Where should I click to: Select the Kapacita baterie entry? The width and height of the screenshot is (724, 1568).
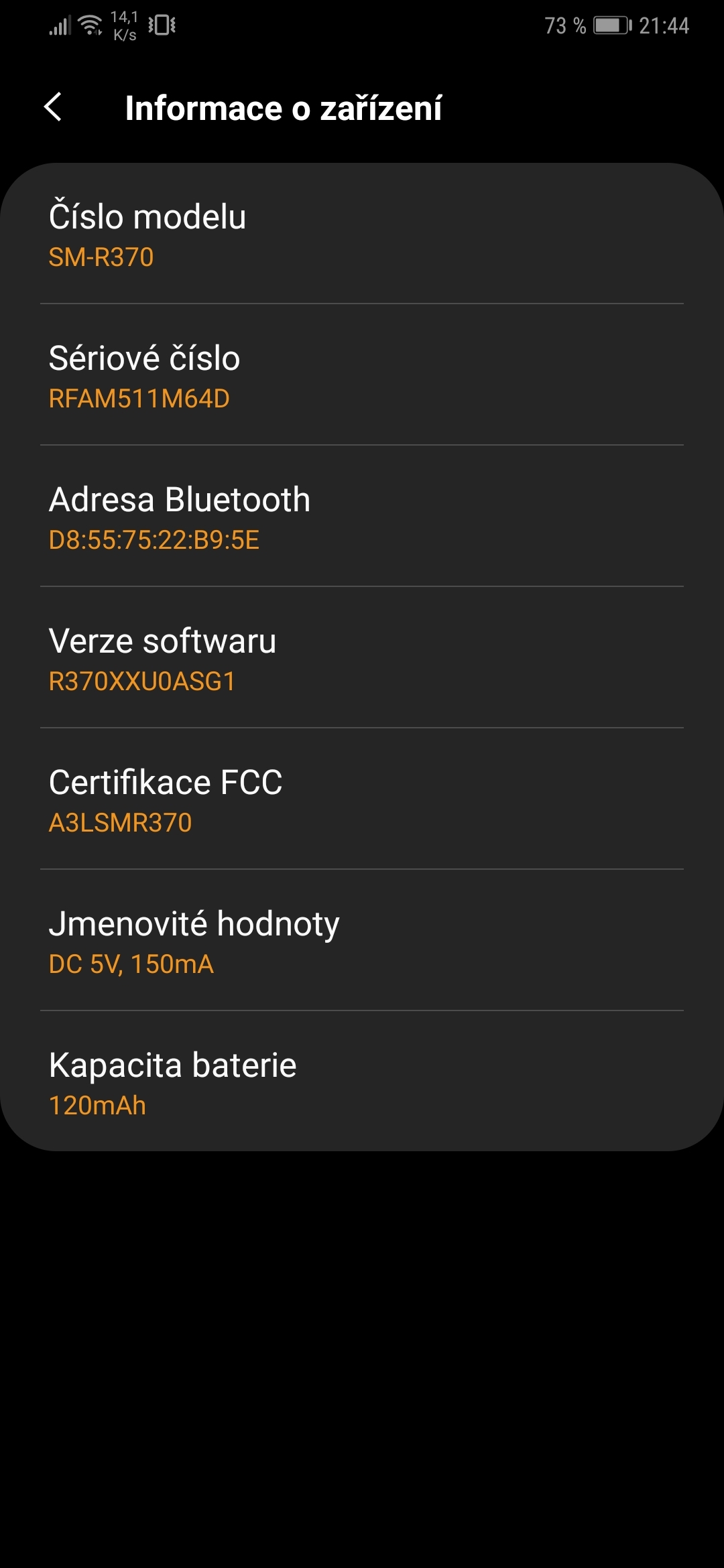[x=172, y=1064]
